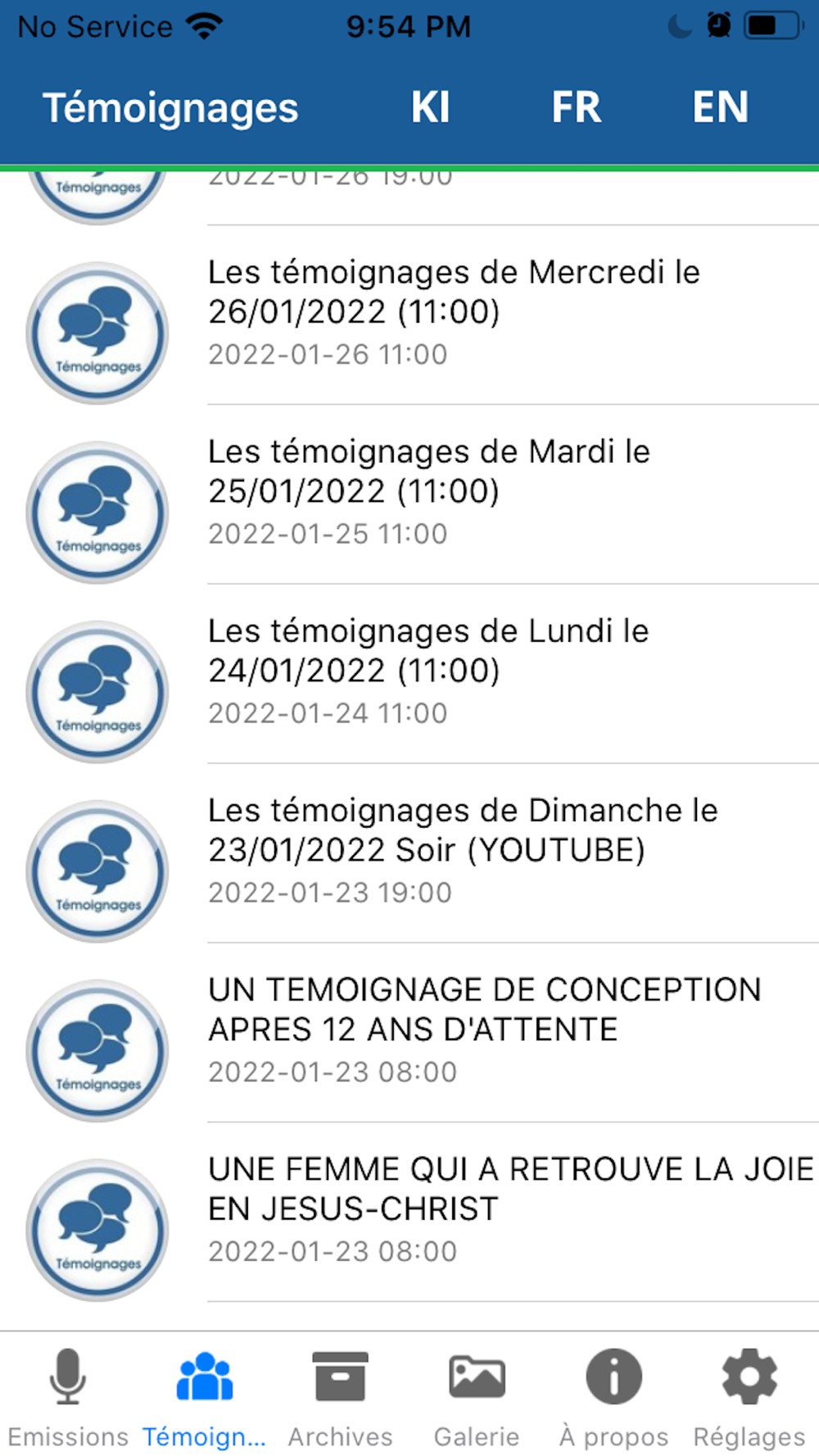Open témoignages de Mercredi 26/01/2022 (11:00)
The image size is (819, 1456).
point(455,313)
